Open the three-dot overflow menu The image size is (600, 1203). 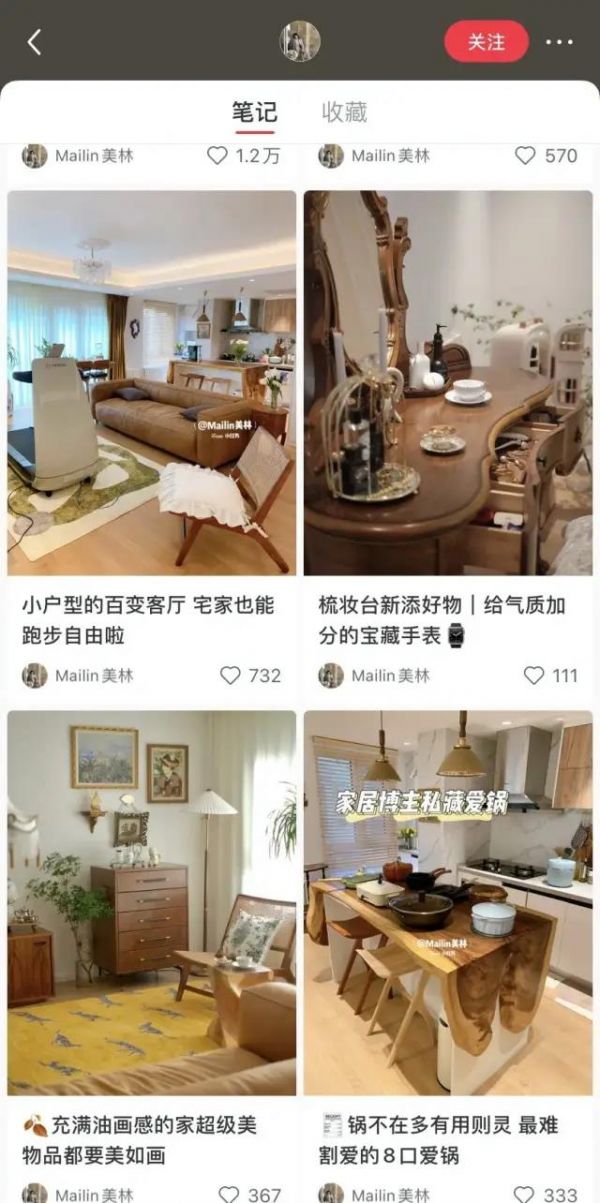pos(559,42)
